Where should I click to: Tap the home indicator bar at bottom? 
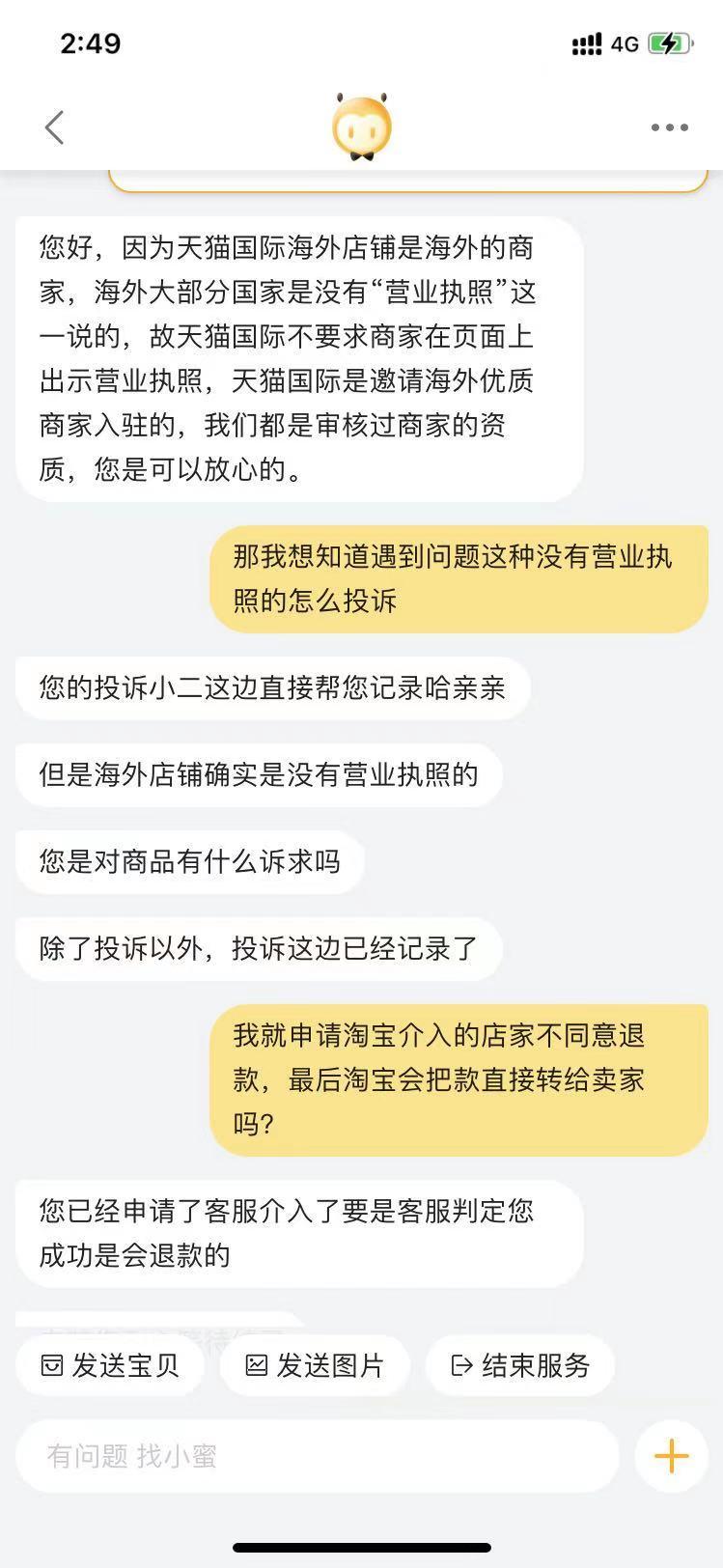point(361,1545)
